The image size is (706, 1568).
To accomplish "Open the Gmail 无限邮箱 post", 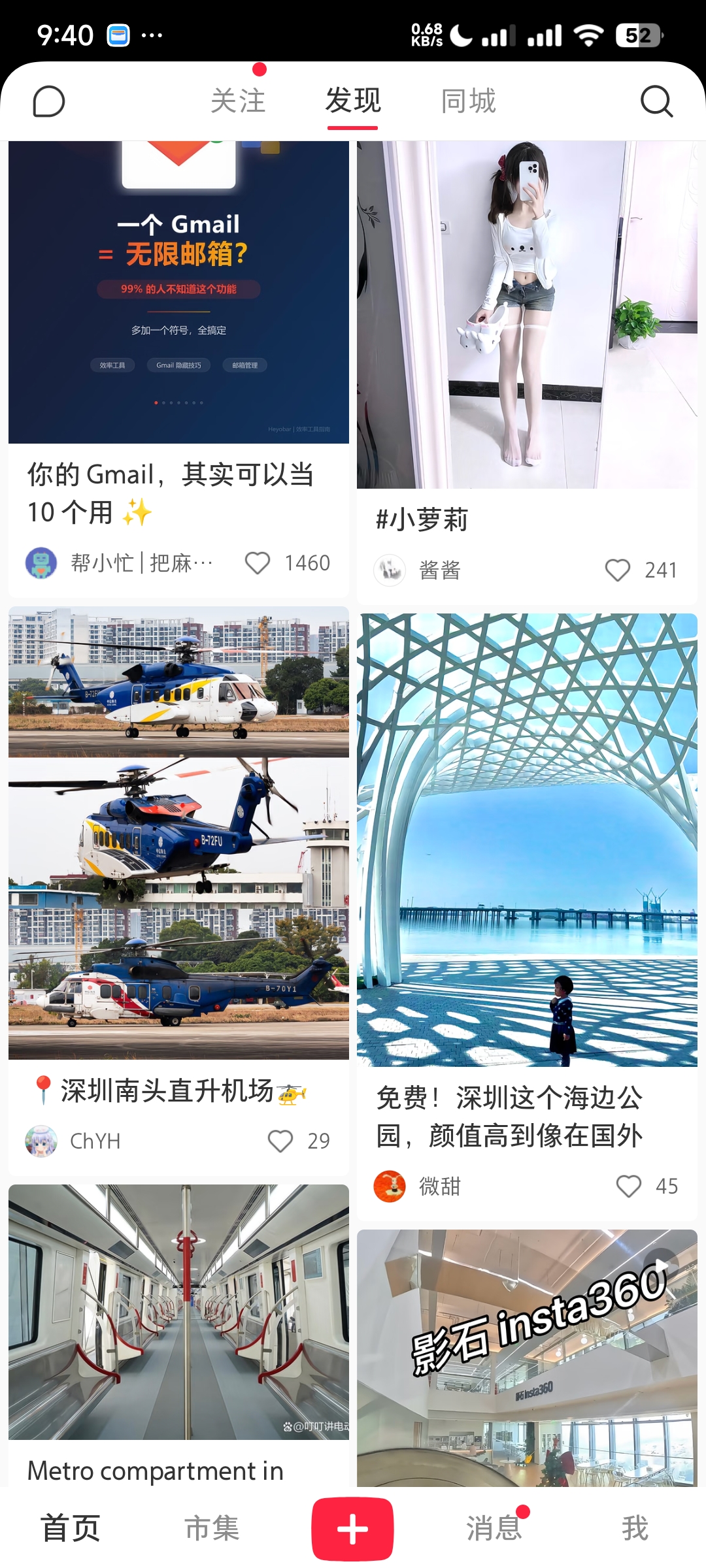I will (x=178, y=294).
